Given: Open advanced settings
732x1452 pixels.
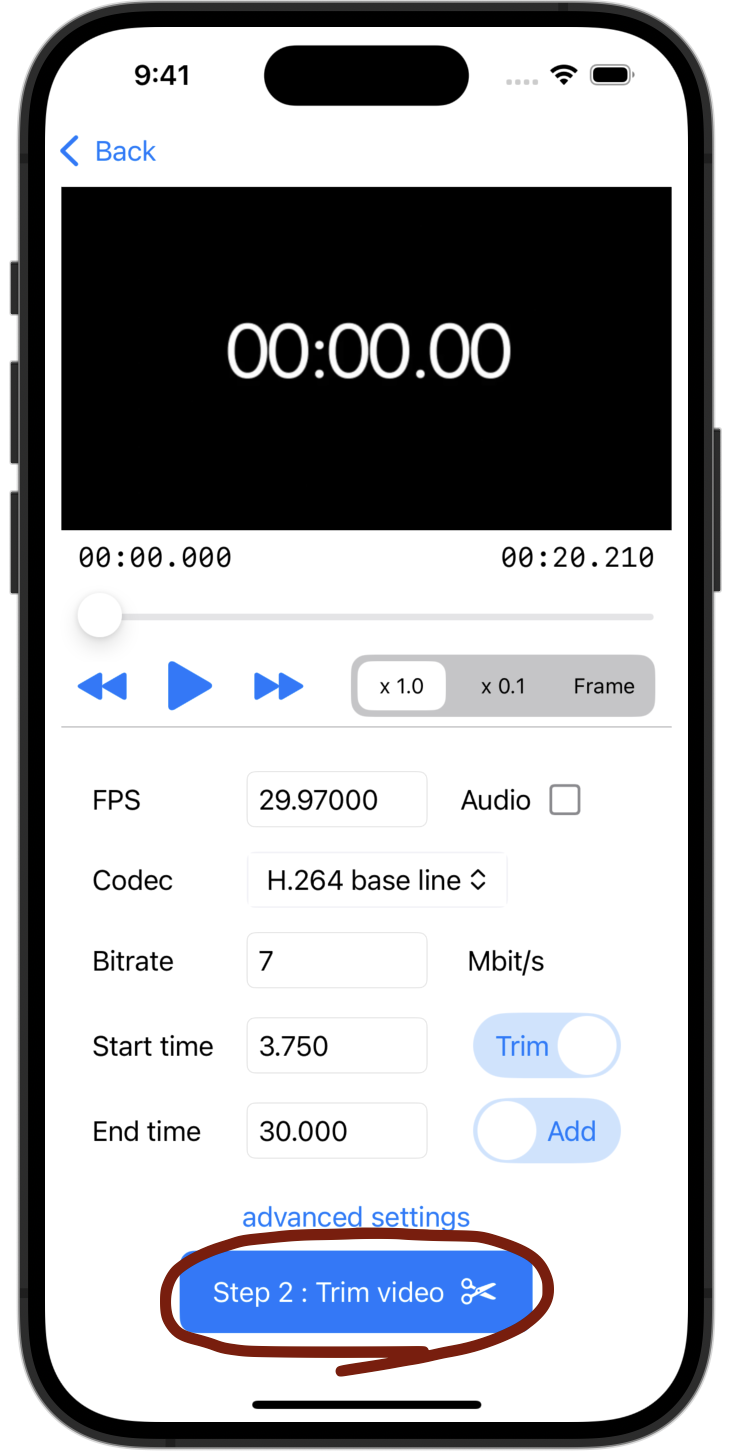Looking at the screenshot, I should coord(356,1217).
